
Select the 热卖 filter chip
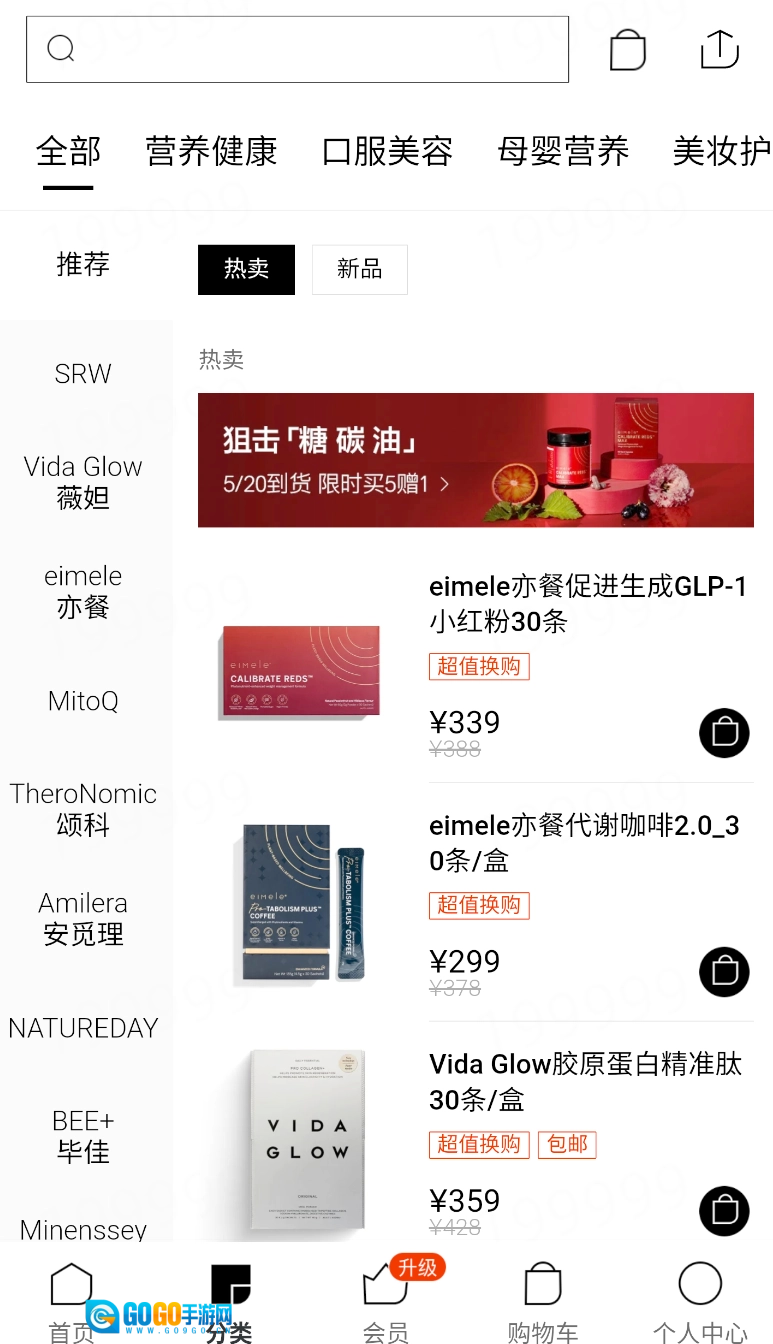246,269
